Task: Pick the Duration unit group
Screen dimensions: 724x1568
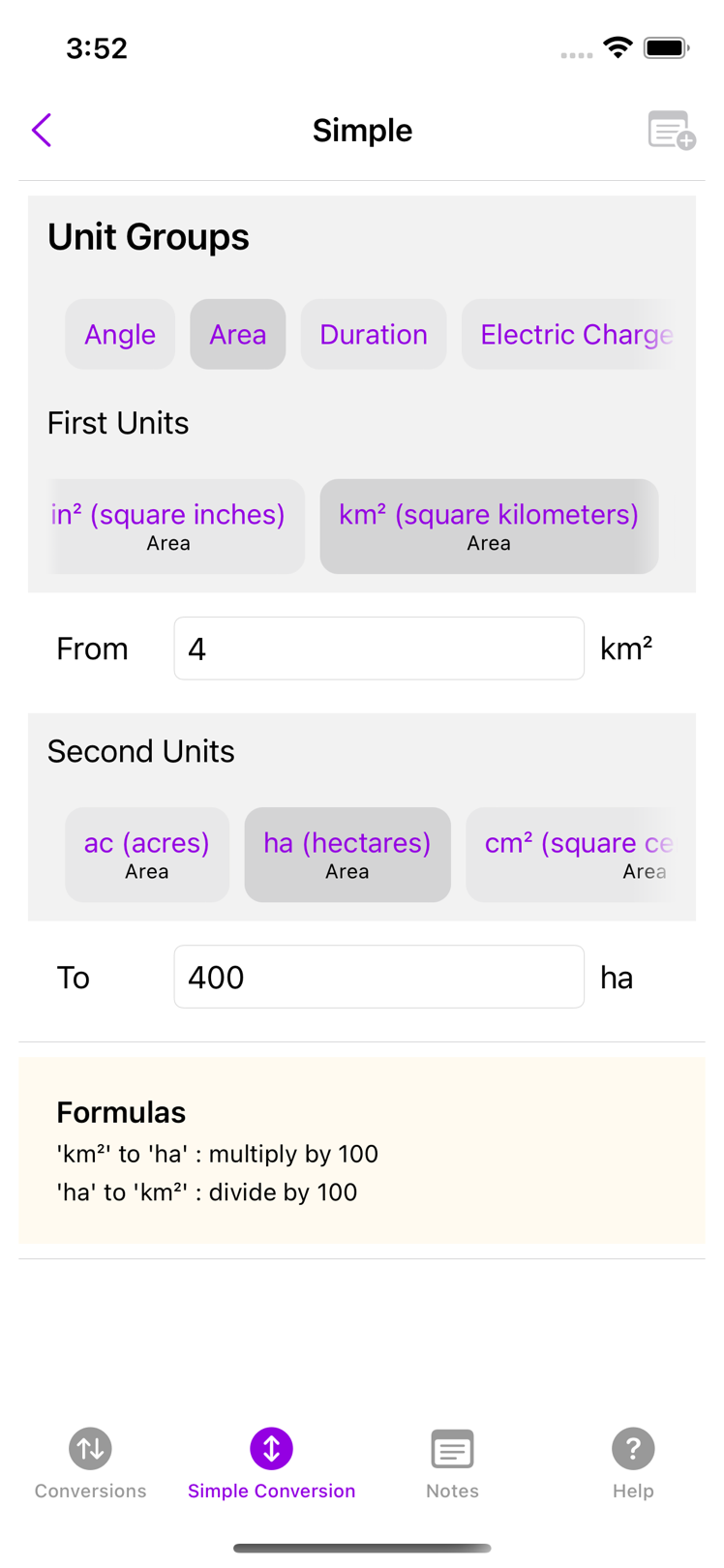Action: tap(374, 334)
